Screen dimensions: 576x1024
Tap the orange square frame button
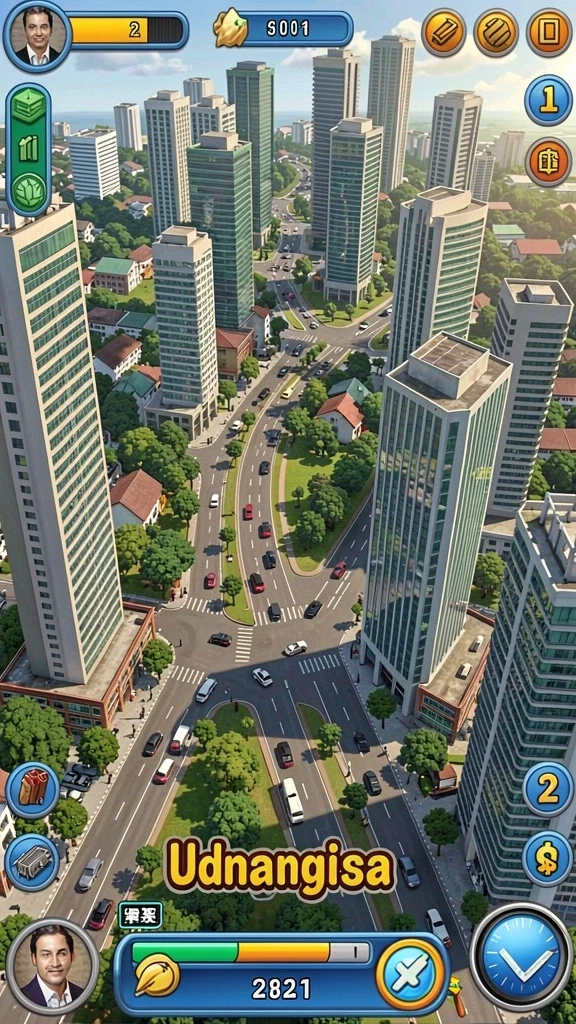(549, 32)
